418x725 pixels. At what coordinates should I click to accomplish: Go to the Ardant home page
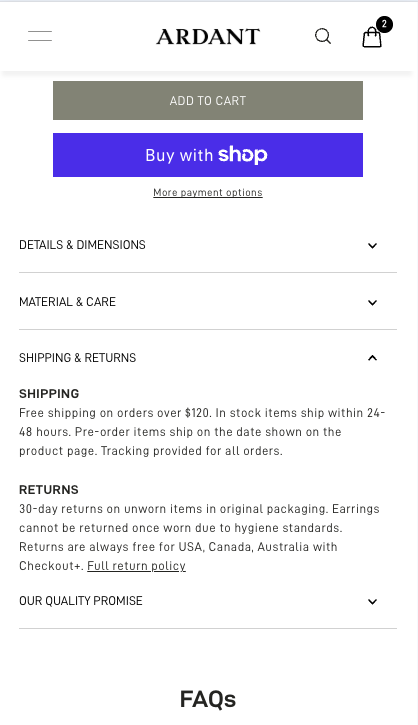pyautogui.click(x=208, y=37)
